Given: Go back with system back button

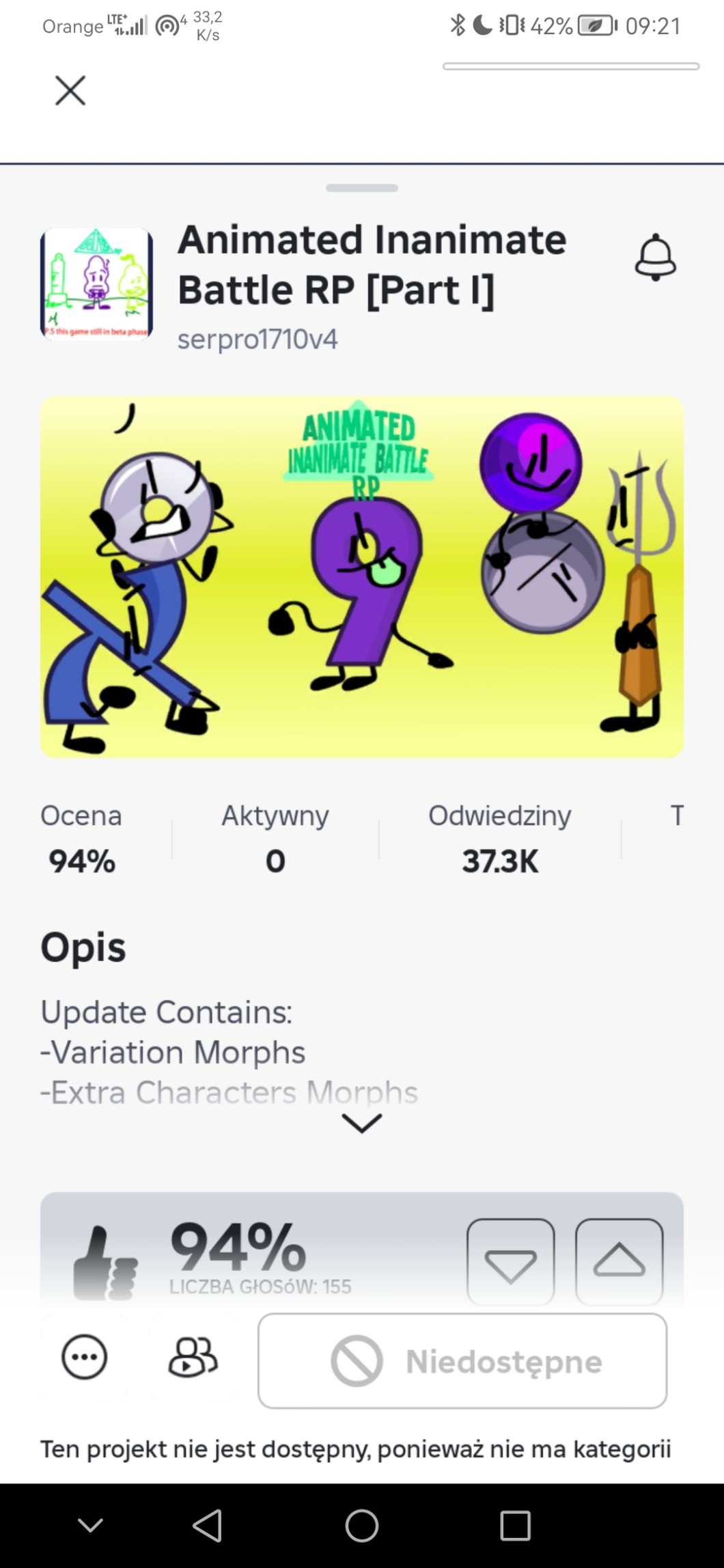Looking at the screenshot, I should [208, 1526].
